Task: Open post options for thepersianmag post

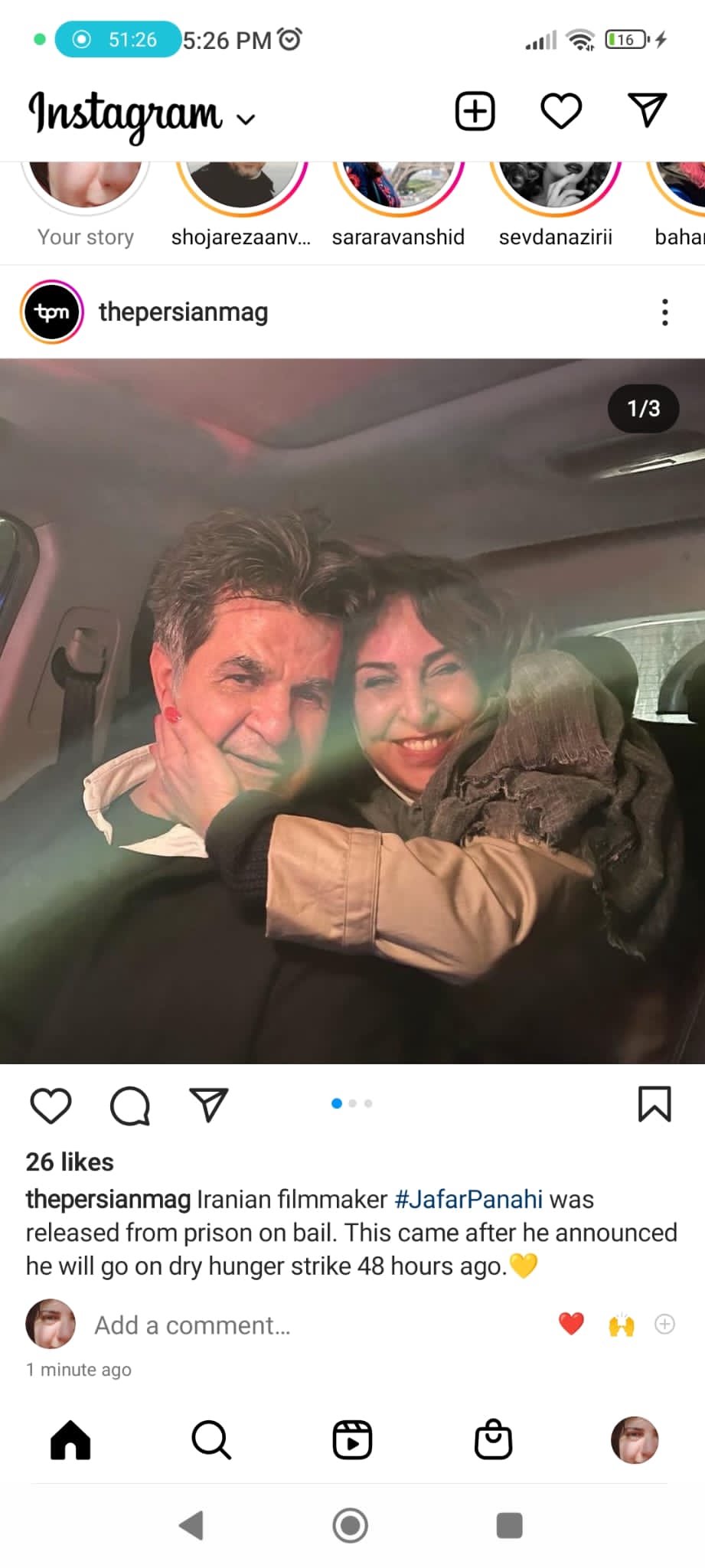Action: pyautogui.click(x=664, y=312)
